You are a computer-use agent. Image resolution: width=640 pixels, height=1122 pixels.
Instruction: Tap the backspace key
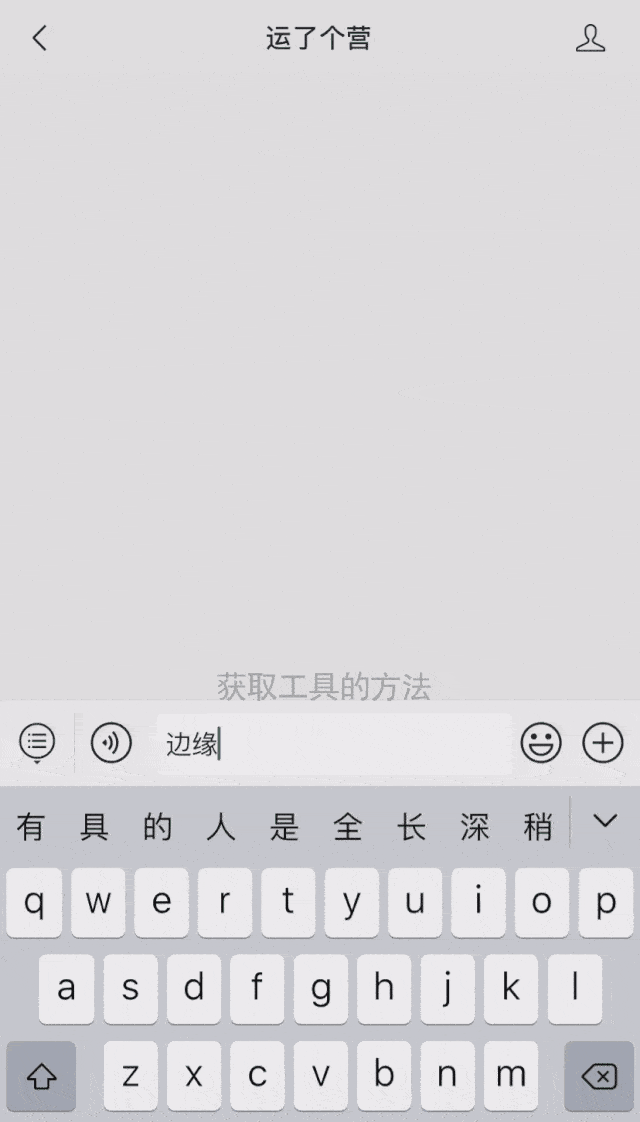[599, 1076]
